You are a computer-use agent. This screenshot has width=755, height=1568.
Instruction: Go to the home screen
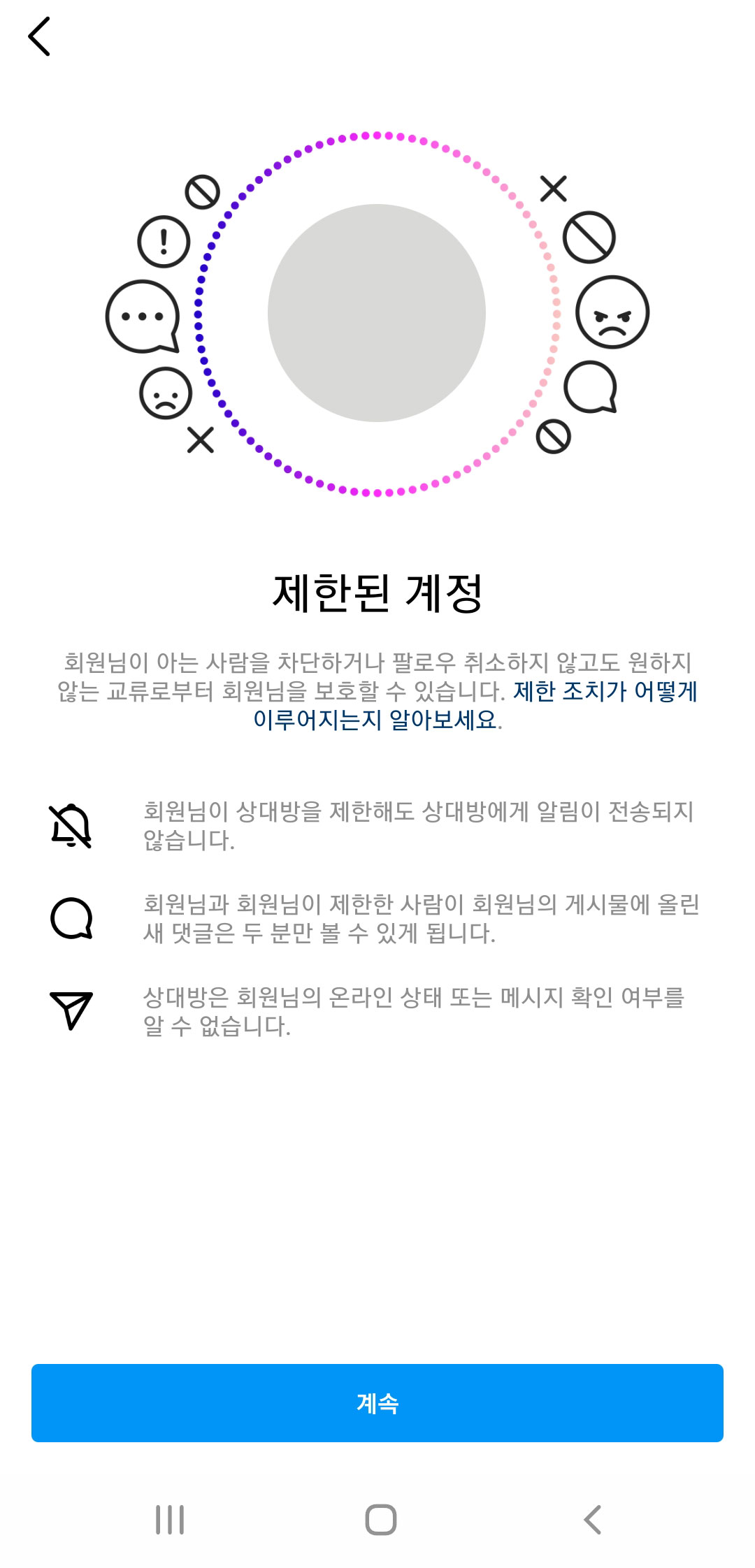[x=380, y=1520]
